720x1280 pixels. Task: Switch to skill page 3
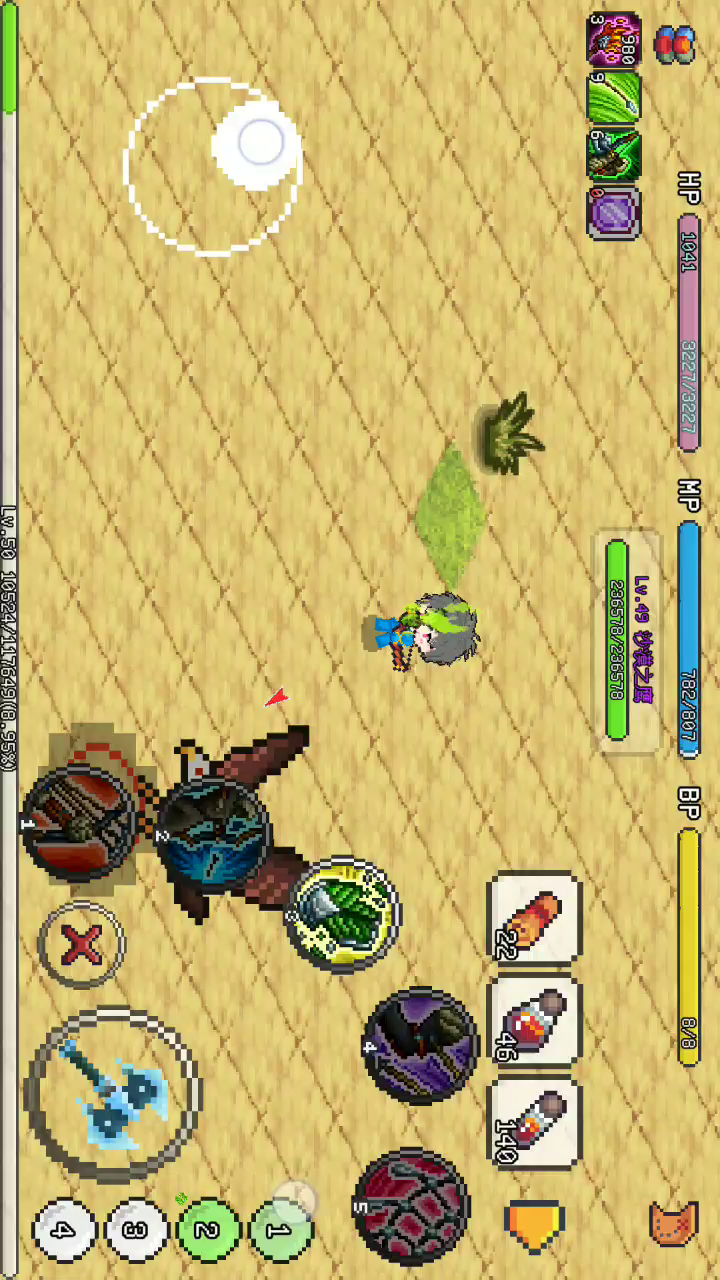point(136,1230)
